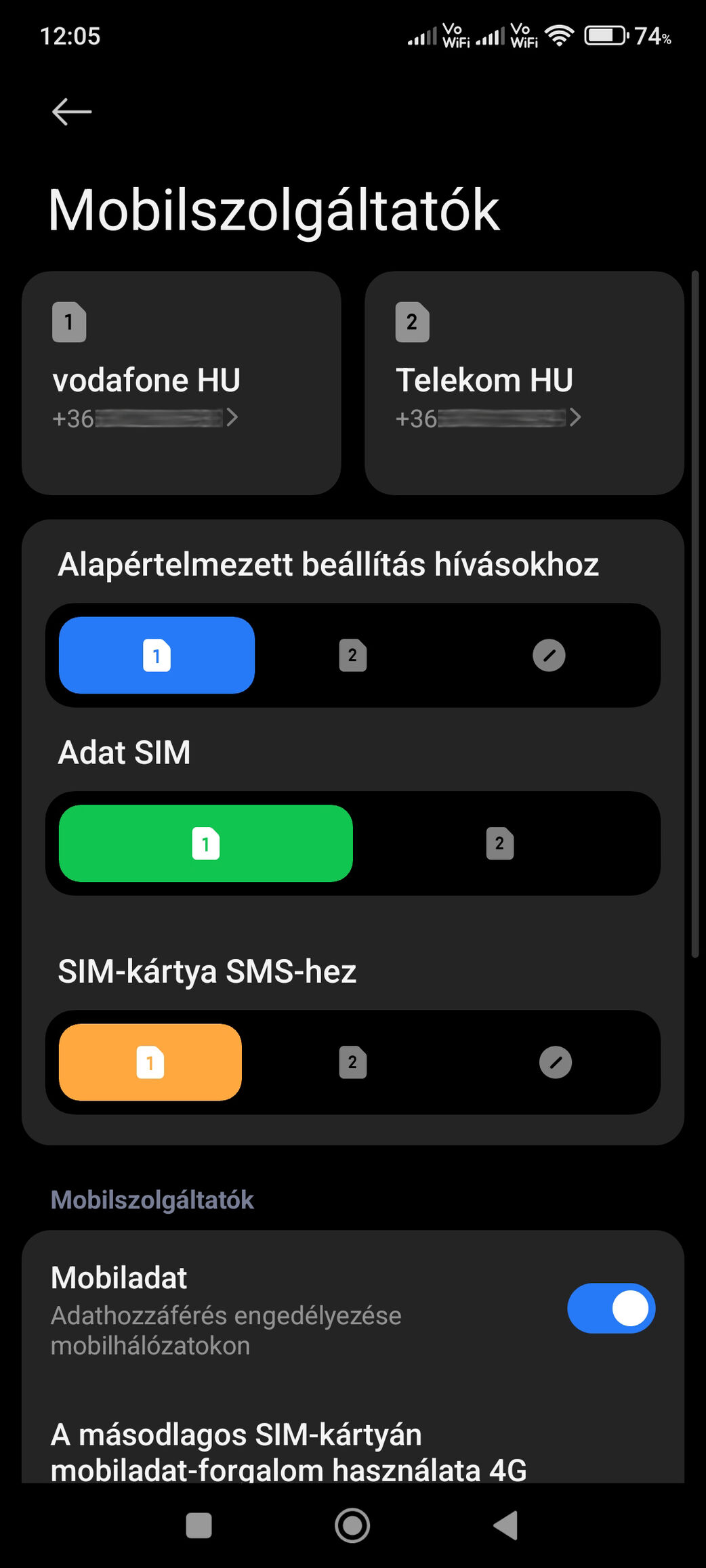
Task: Go back using the top arrow
Action: pos(71,112)
